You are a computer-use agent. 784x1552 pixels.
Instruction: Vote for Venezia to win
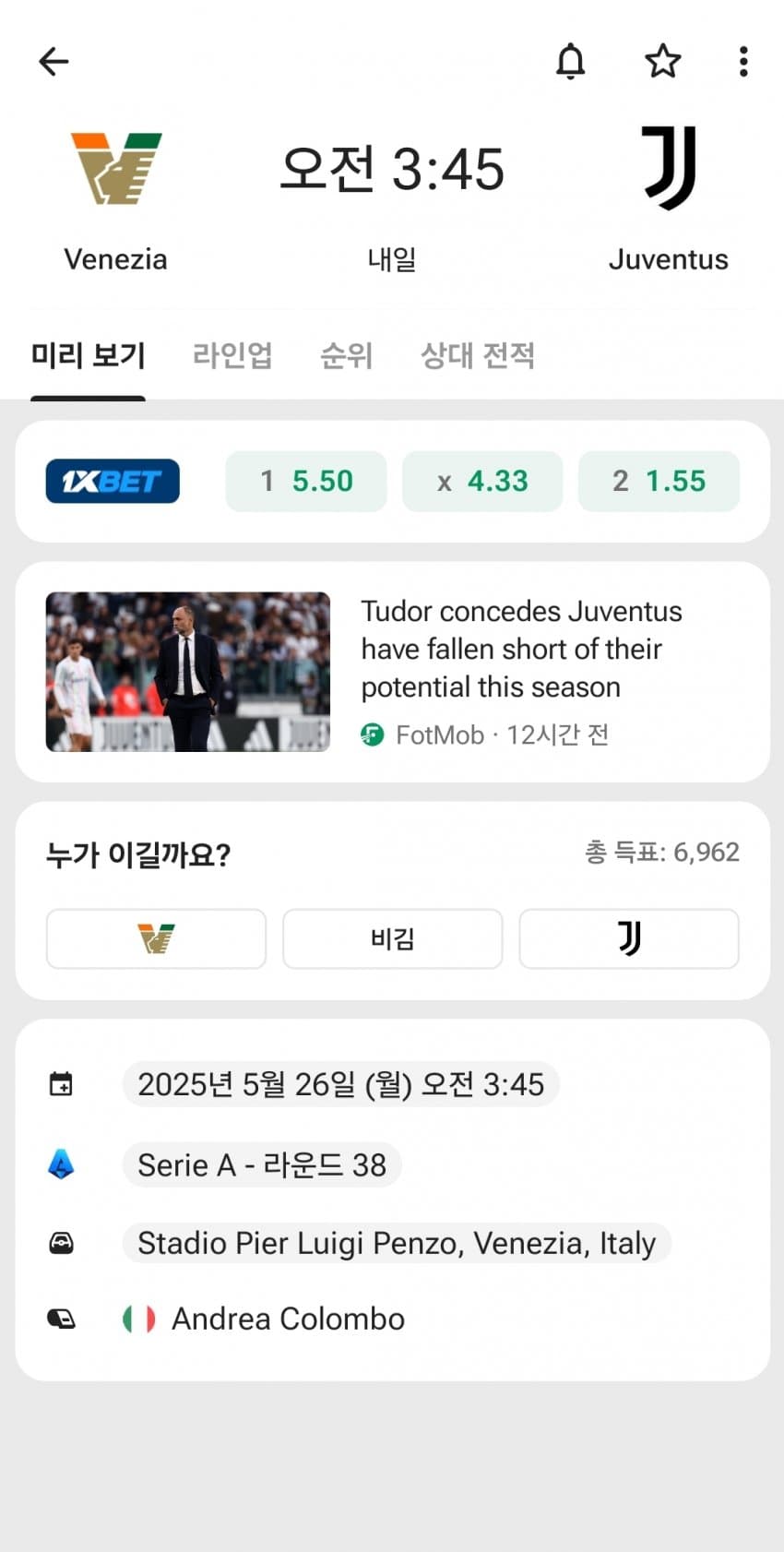[156, 938]
